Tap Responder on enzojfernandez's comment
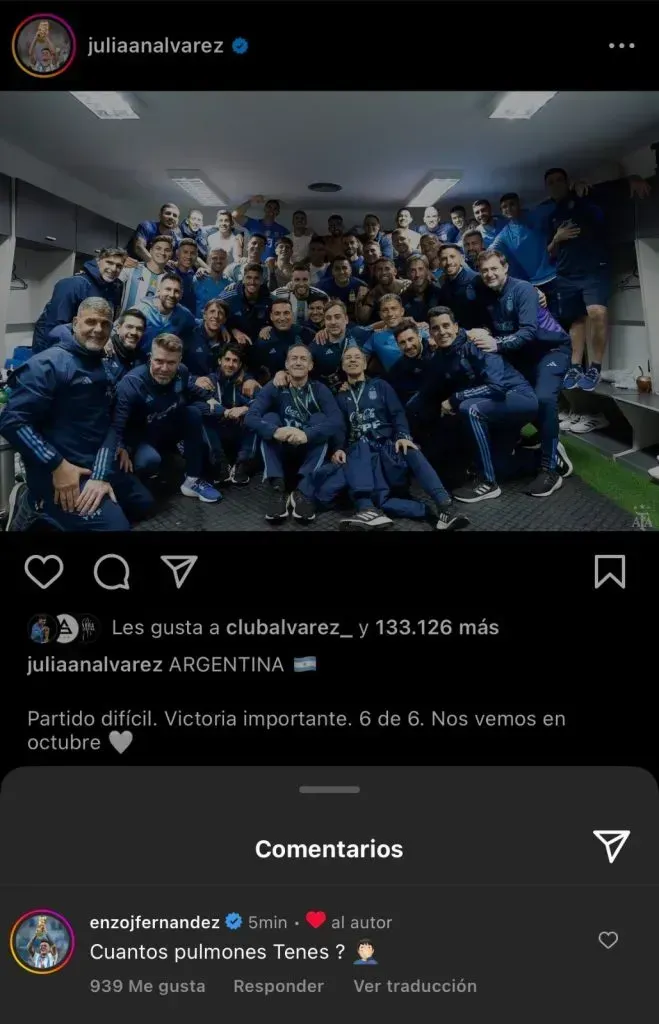The width and height of the screenshot is (659, 1024). click(x=278, y=986)
